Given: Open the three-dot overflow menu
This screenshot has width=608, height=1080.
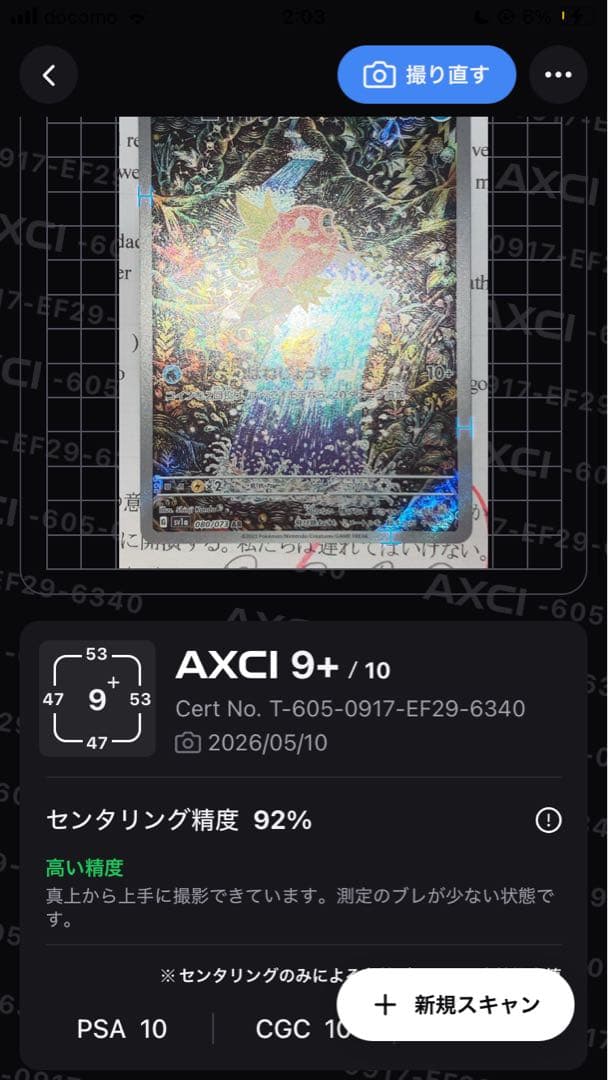Looking at the screenshot, I should click(558, 75).
